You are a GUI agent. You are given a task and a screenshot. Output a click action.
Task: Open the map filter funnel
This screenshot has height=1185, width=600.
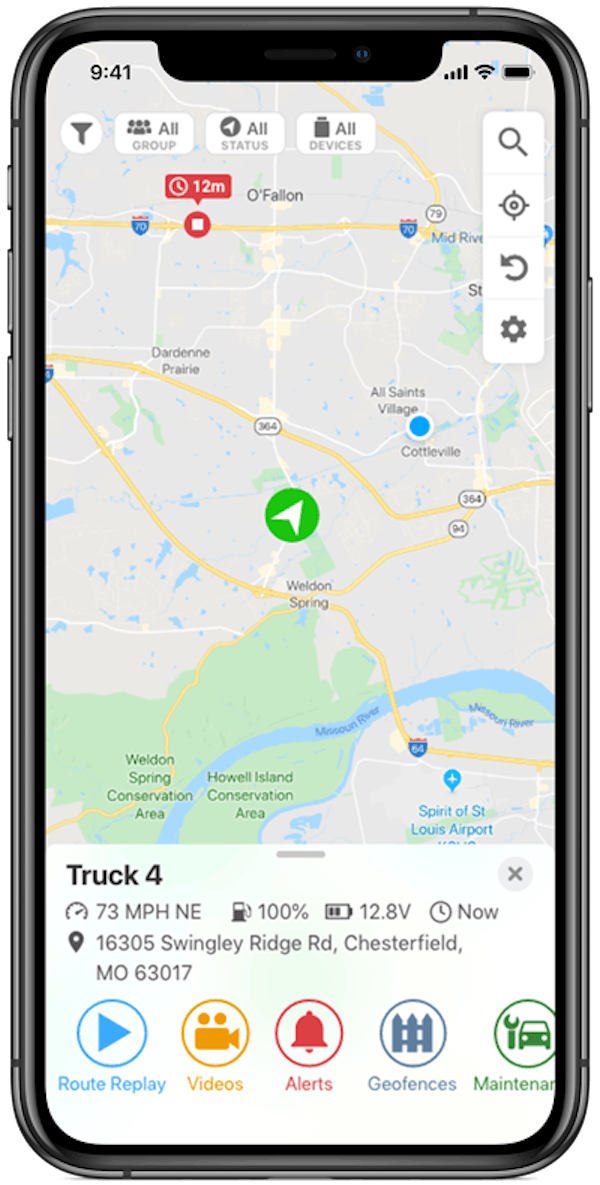click(x=82, y=133)
